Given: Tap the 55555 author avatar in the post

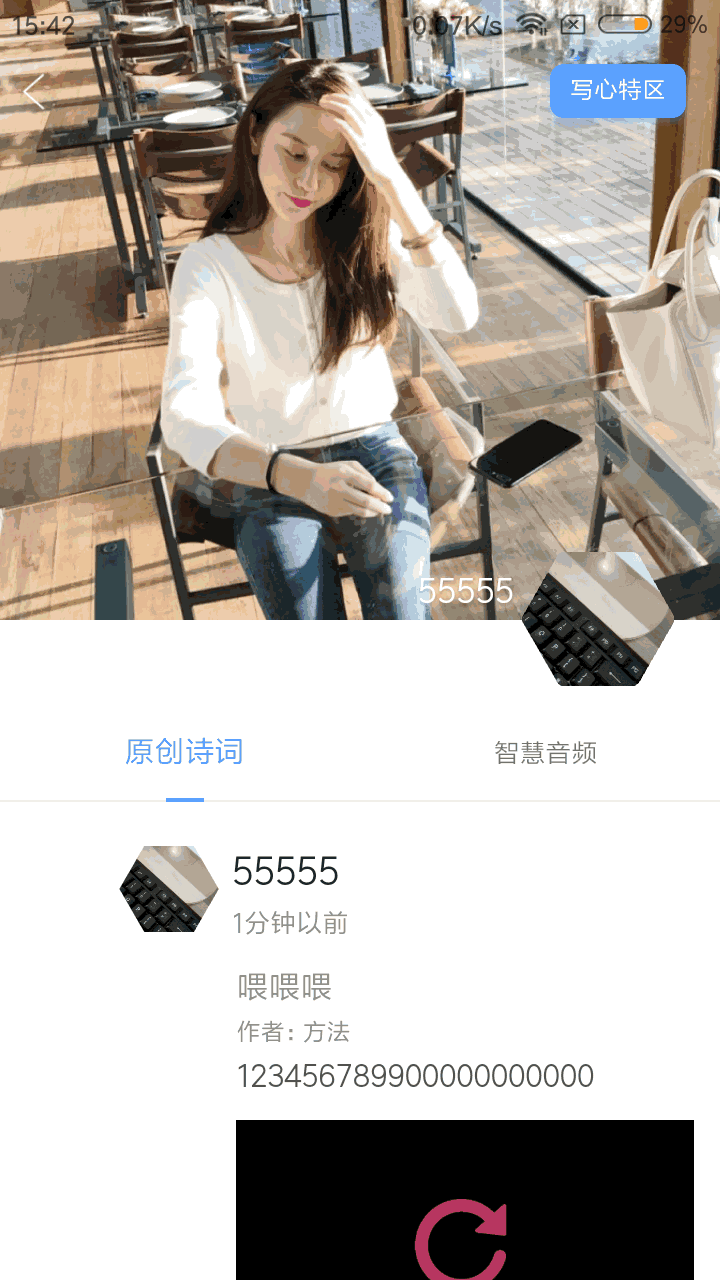Looking at the screenshot, I should coord(168,889).
